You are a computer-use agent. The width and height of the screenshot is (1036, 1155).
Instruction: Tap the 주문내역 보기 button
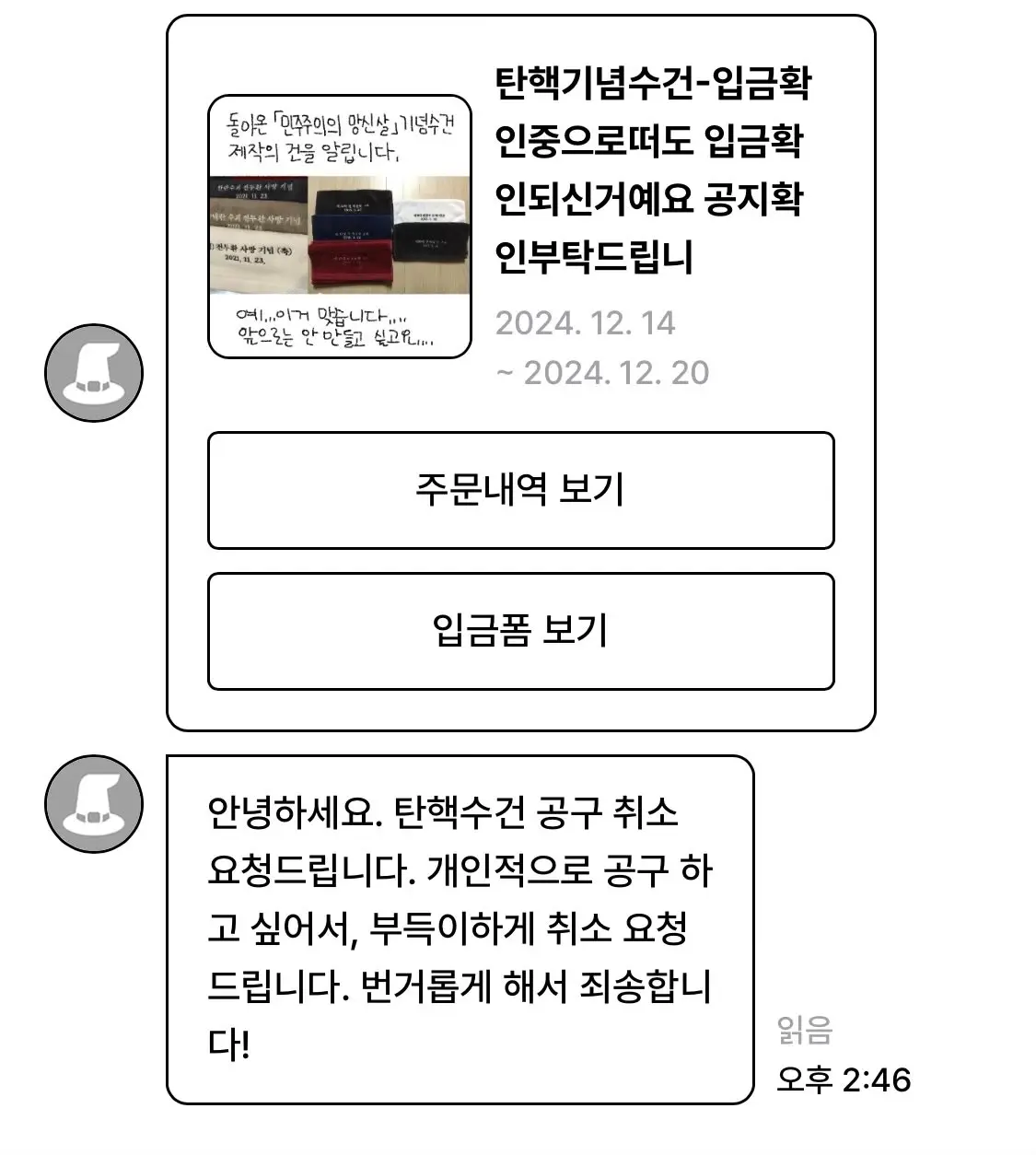(520, 490)
